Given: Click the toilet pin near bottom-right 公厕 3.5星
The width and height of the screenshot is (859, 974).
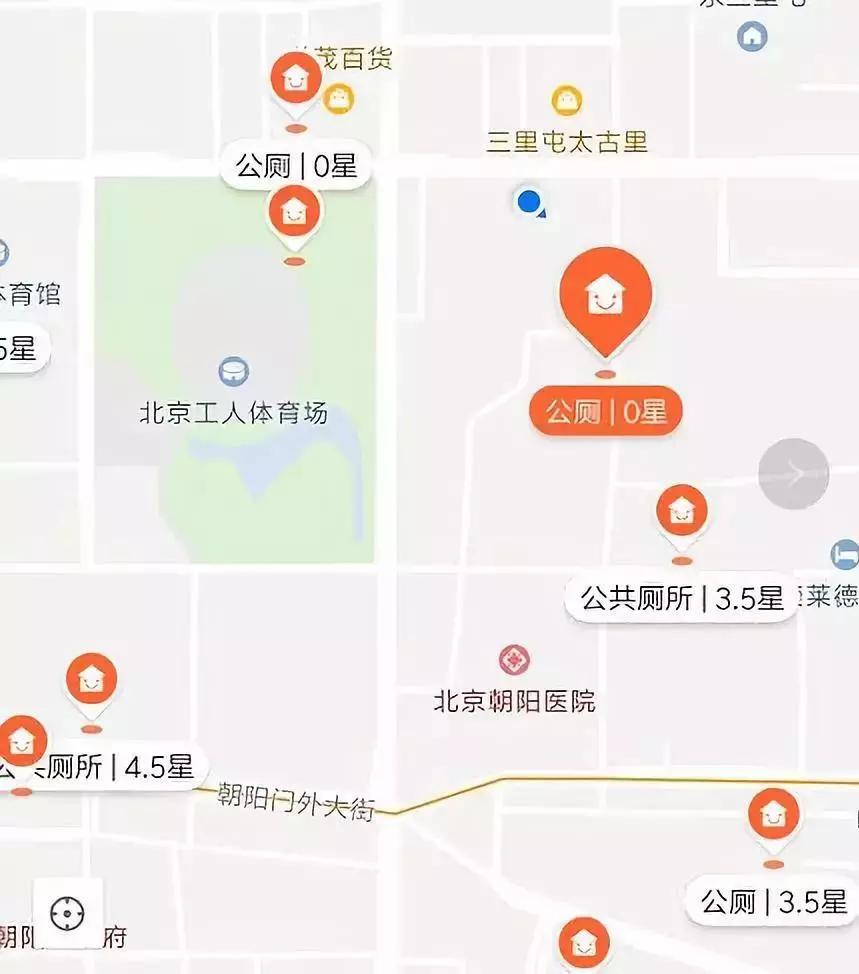Looking at the screenshot, I should point(771,816).
